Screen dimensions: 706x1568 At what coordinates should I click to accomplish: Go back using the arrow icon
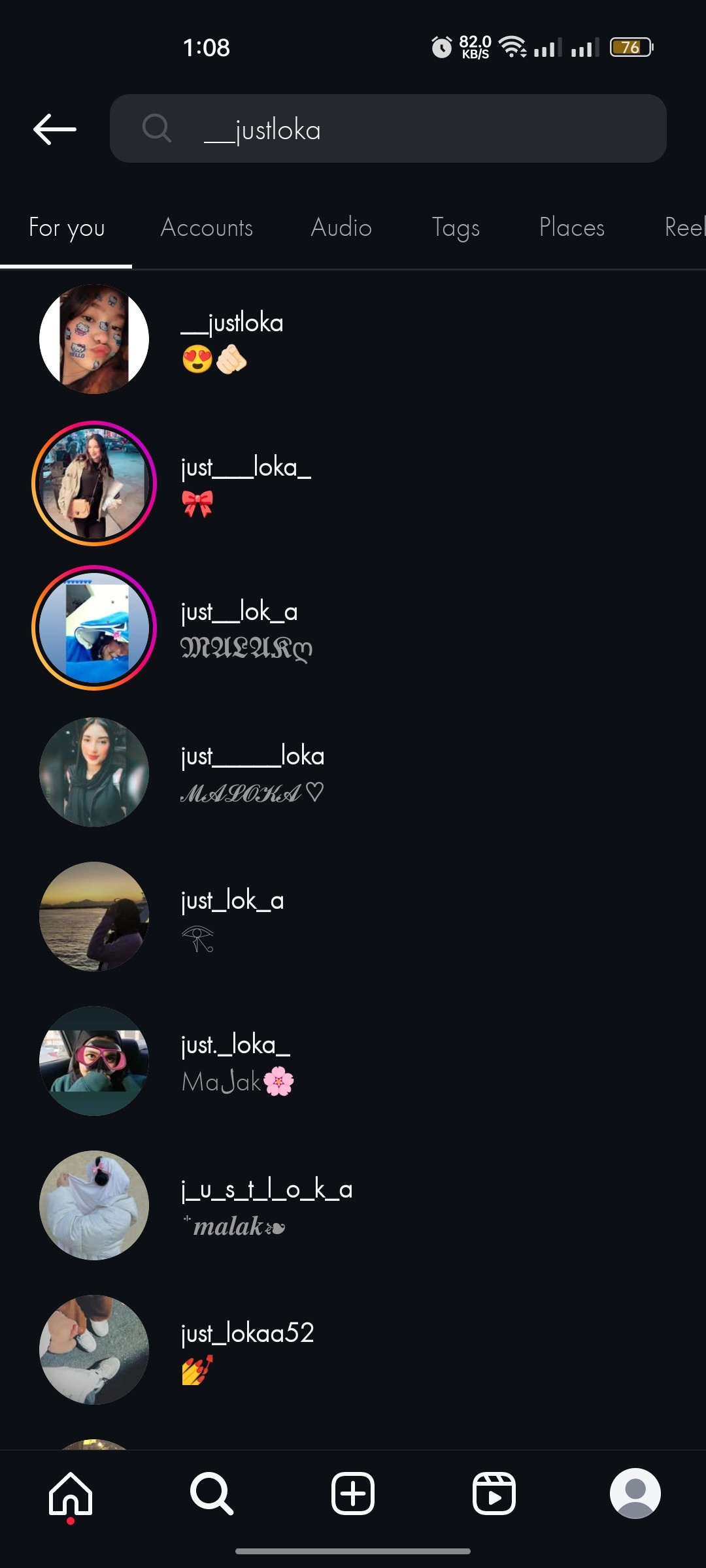pos(55,129)
